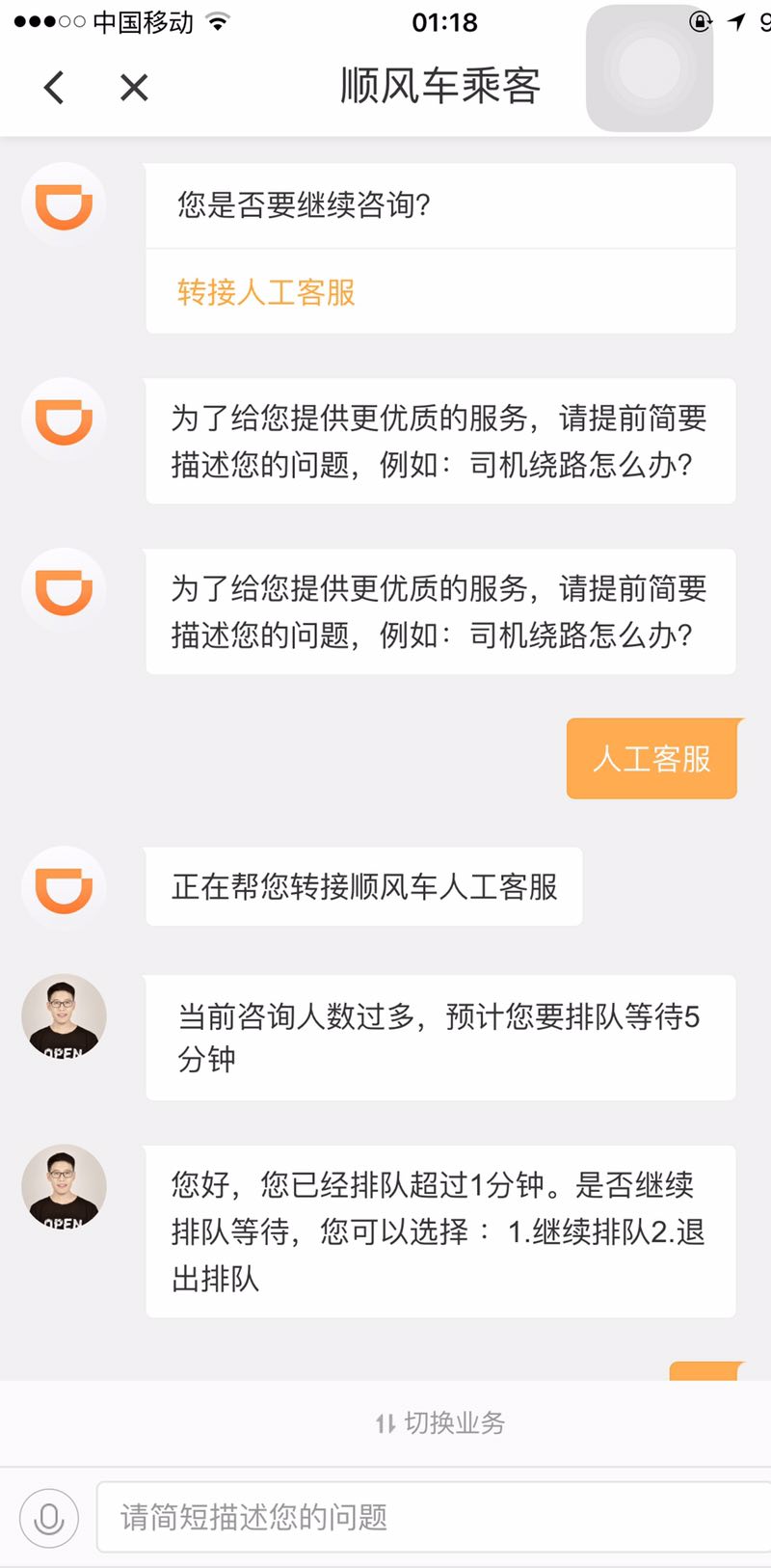Image resolution: width=771 pixels, height=1568 pixels.
Task: Tap the back arrow at top left
Action: pos(53,87)
